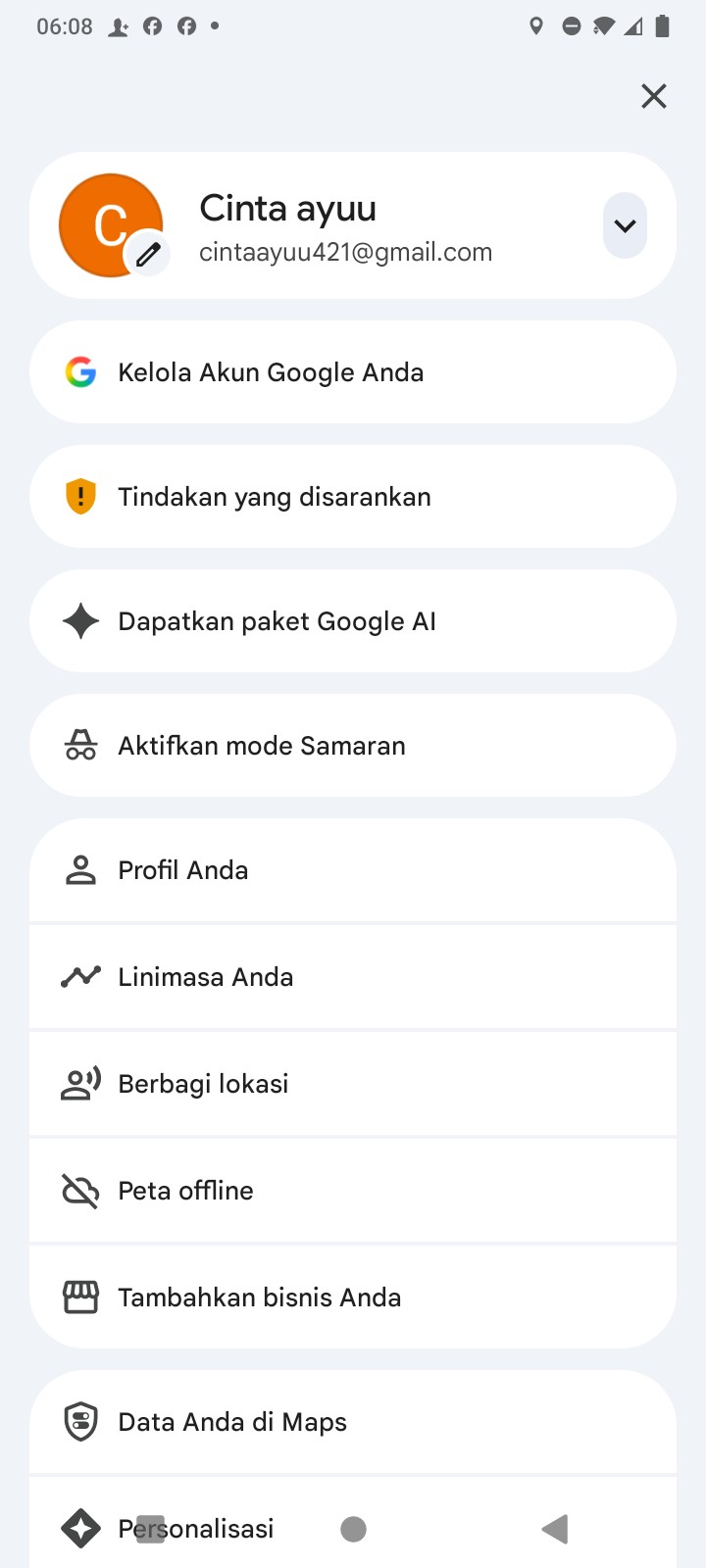Close the account menu
Screen dimensions: 706x1568
654,96
